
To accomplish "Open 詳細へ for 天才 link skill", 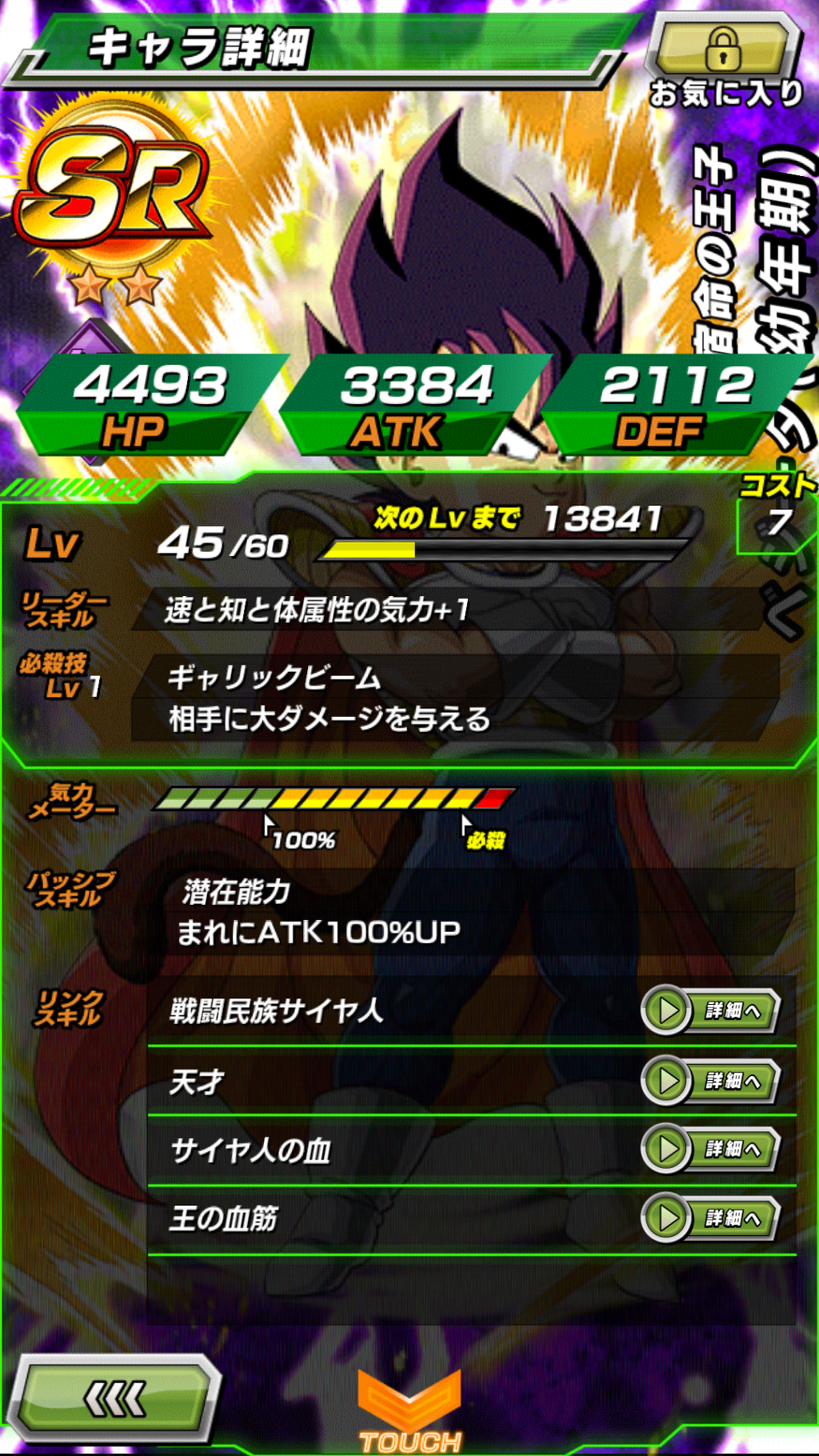I will pyautogui.click(x=710, y=1082).
